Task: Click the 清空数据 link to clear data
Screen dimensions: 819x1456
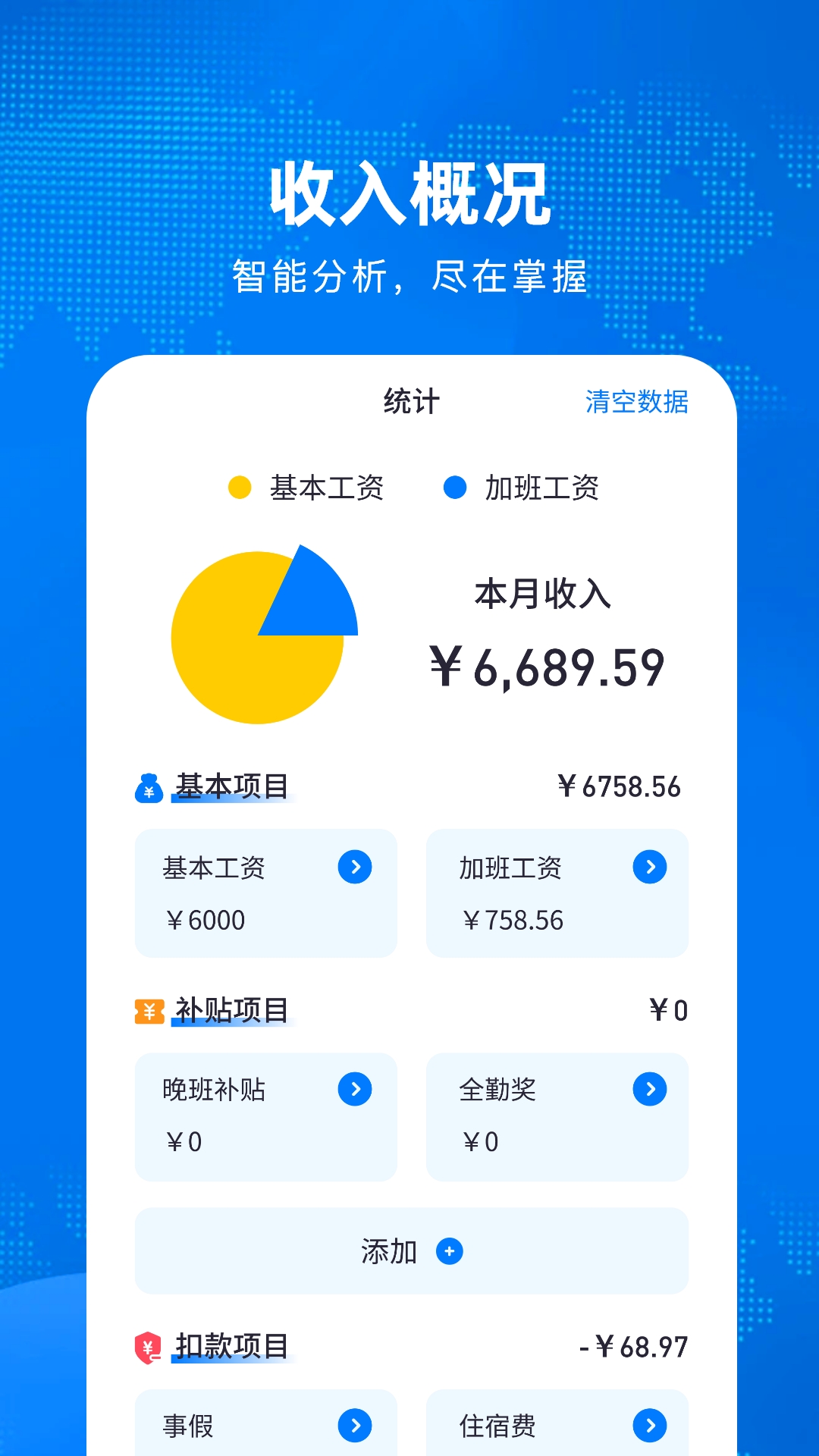Action: tap(637, 404)
